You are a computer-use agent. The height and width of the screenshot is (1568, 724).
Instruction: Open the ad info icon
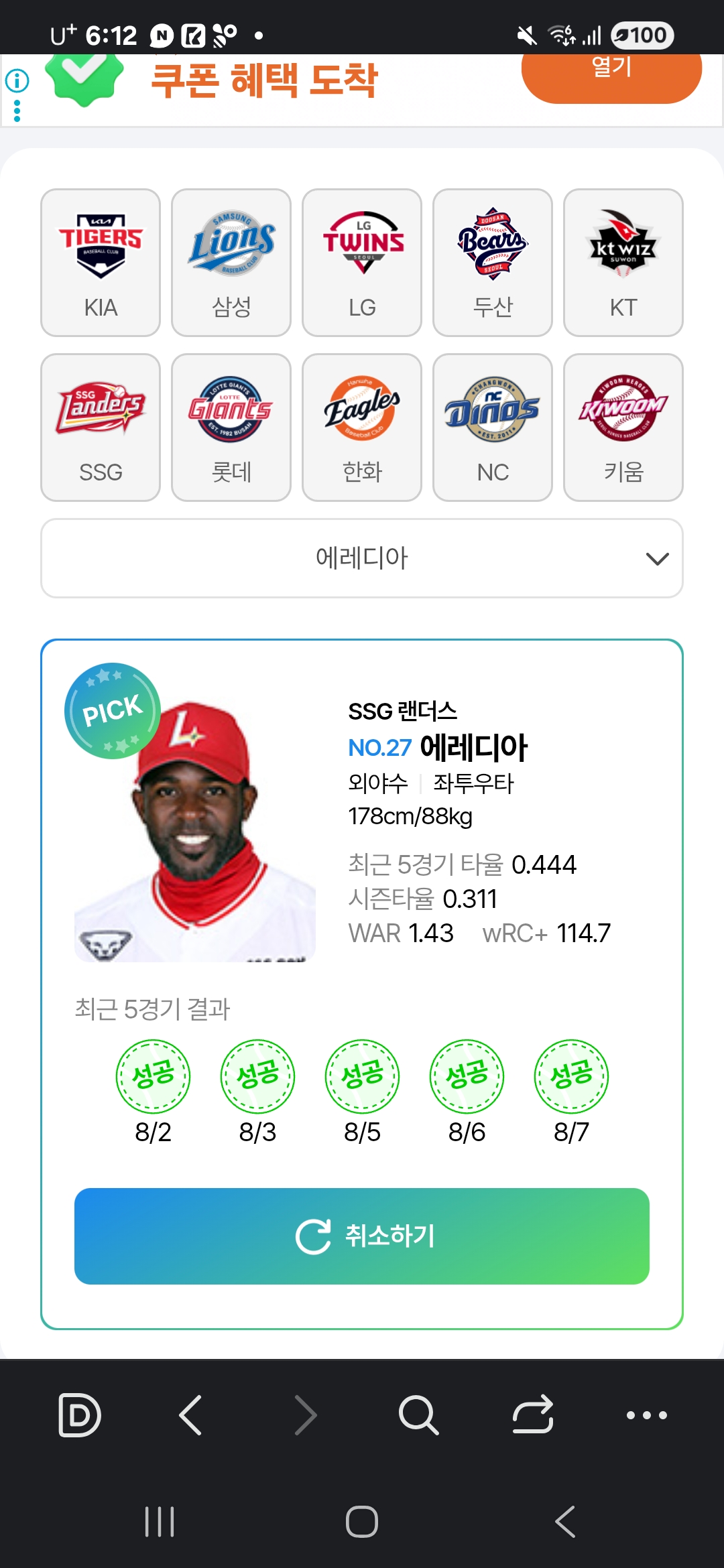[17, 81]
